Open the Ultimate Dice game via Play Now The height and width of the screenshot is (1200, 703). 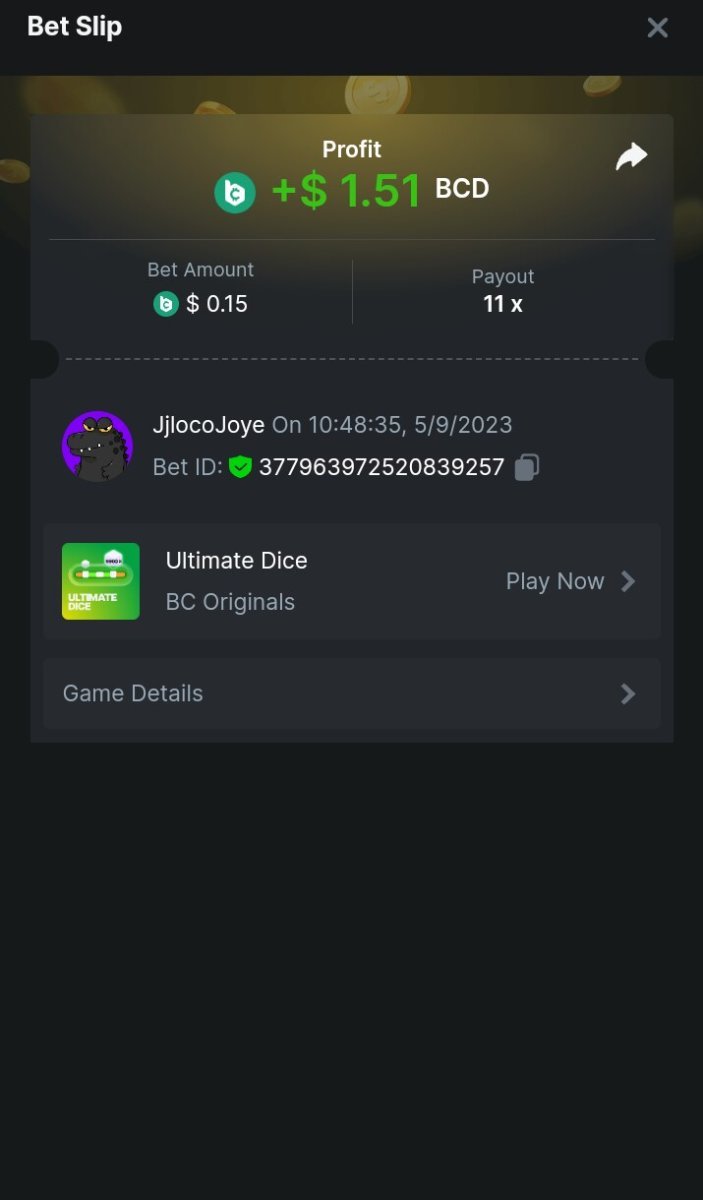tap(570, 581)
